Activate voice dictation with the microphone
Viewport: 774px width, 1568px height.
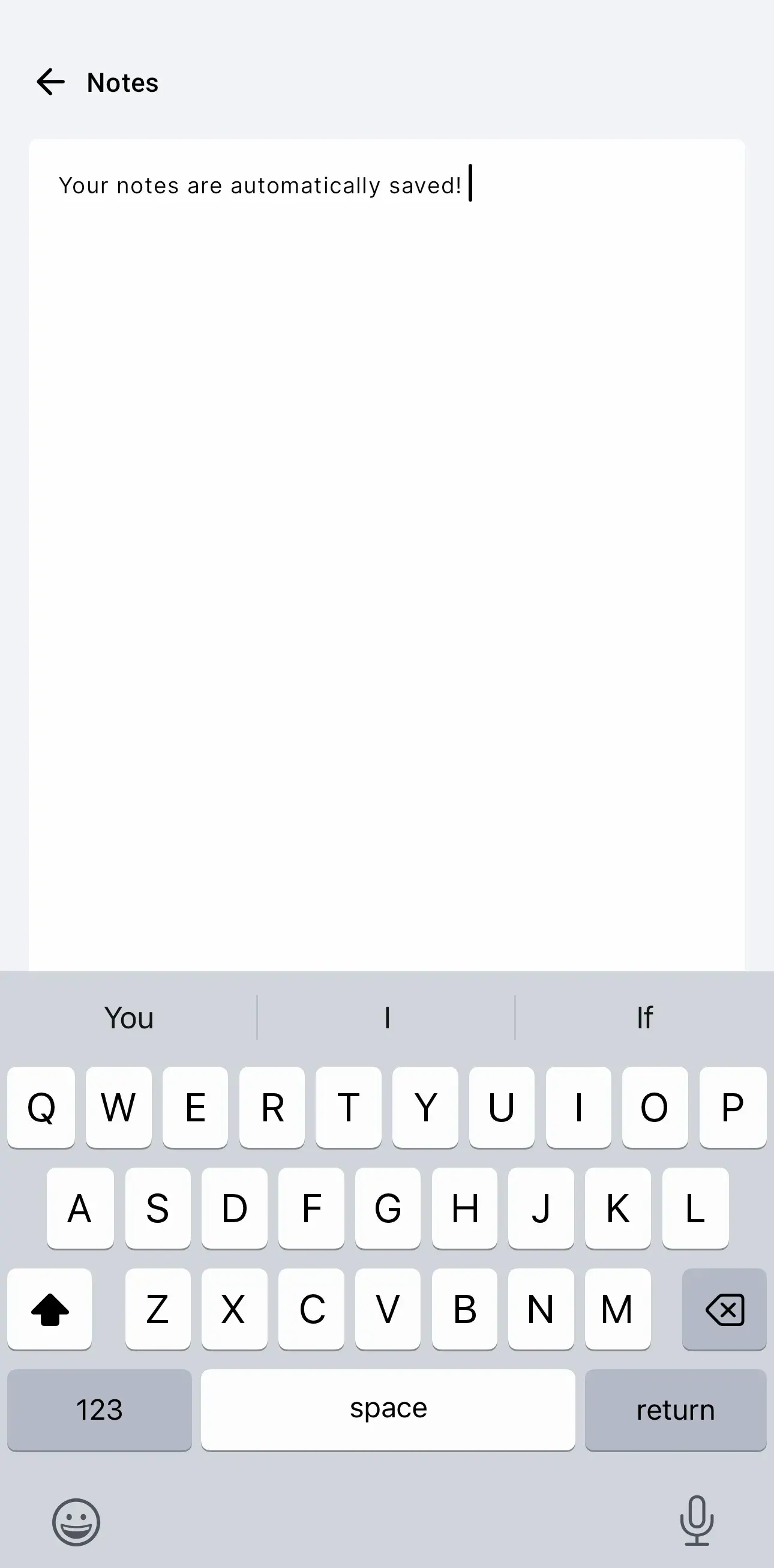pyautogui.click(x=697, y=1522)
